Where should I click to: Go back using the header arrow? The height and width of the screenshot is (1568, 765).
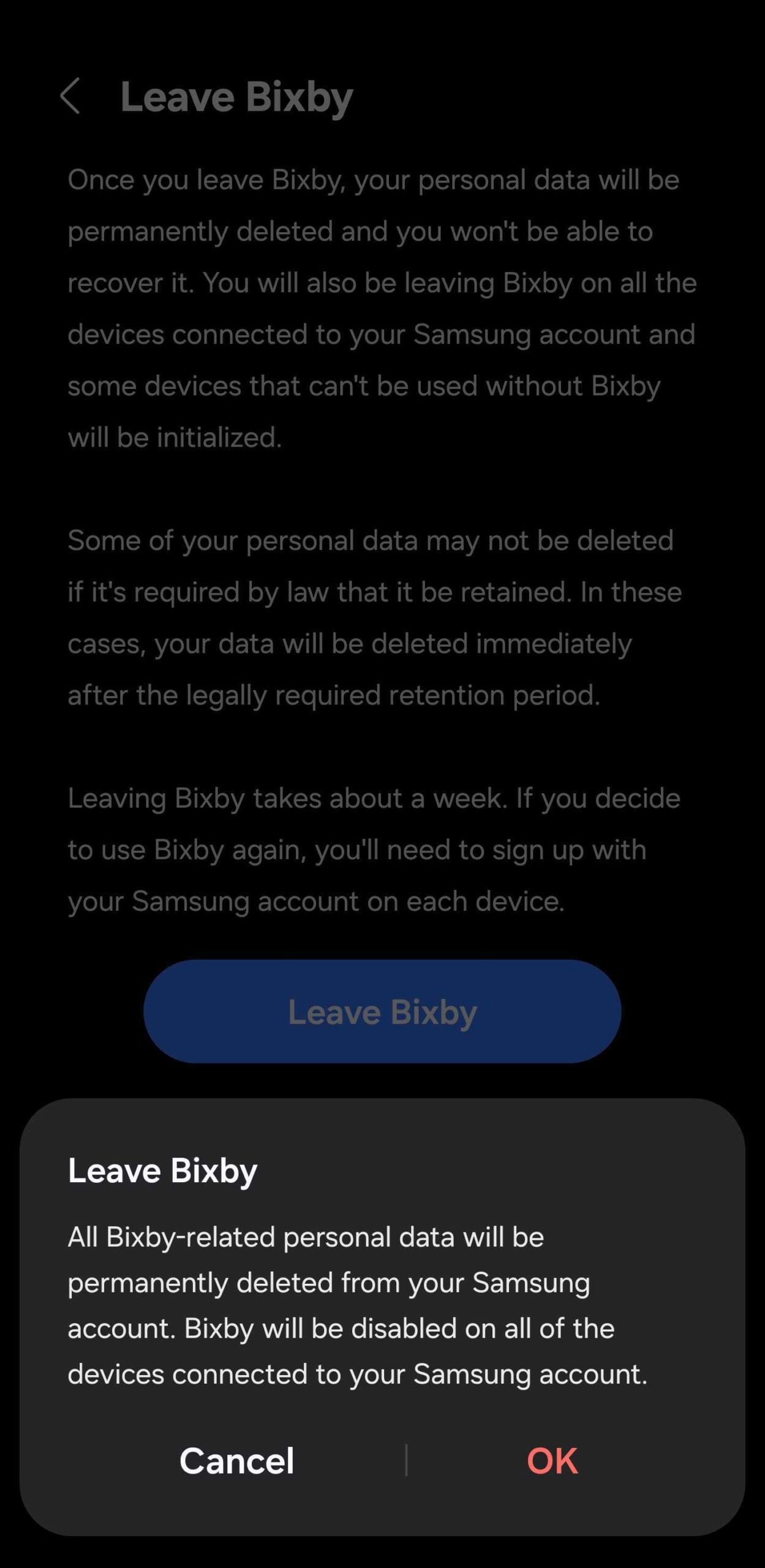click(x=70, y=96)
